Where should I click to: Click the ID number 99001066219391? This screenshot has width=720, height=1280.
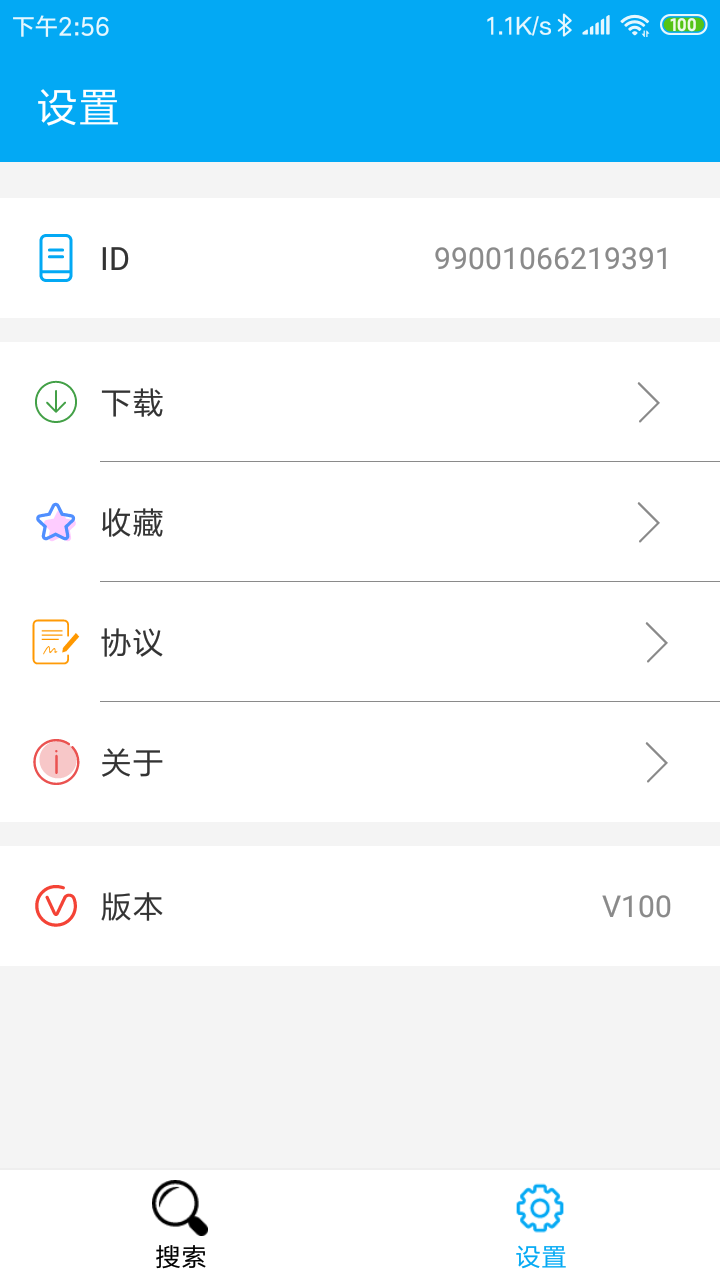click(553, 258)
